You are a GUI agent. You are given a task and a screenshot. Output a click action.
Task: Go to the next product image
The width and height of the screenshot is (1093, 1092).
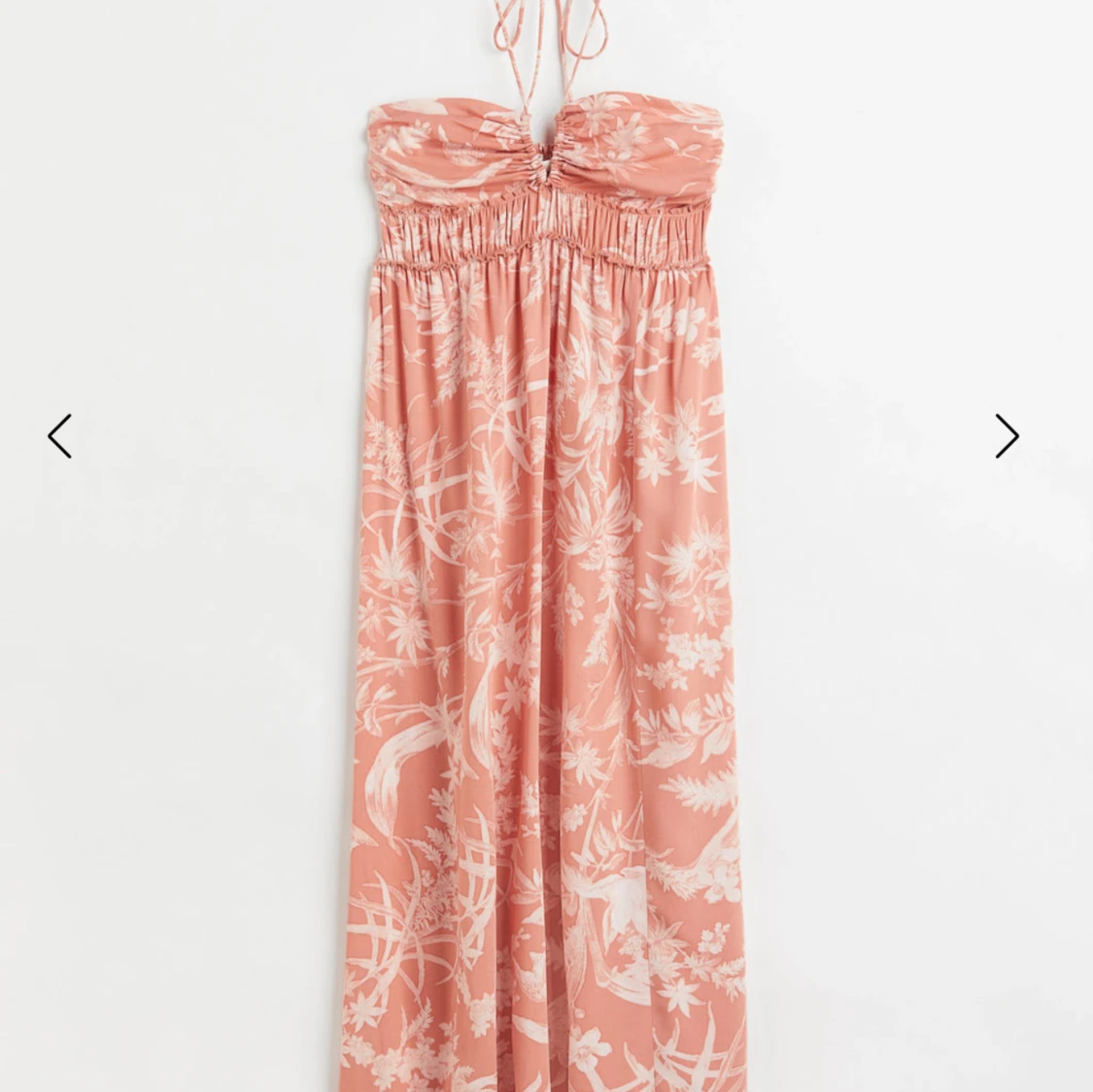pyautogui.click(x=1007, y=435)
